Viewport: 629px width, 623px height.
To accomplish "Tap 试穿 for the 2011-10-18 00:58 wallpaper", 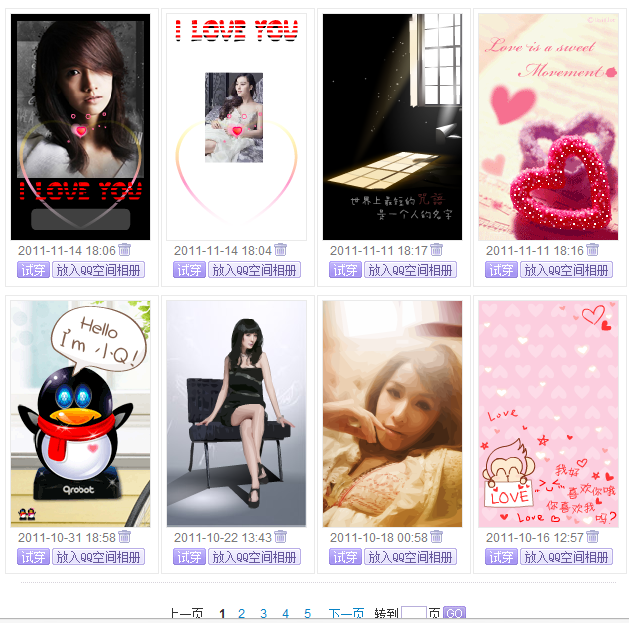I will coord(345,557).
